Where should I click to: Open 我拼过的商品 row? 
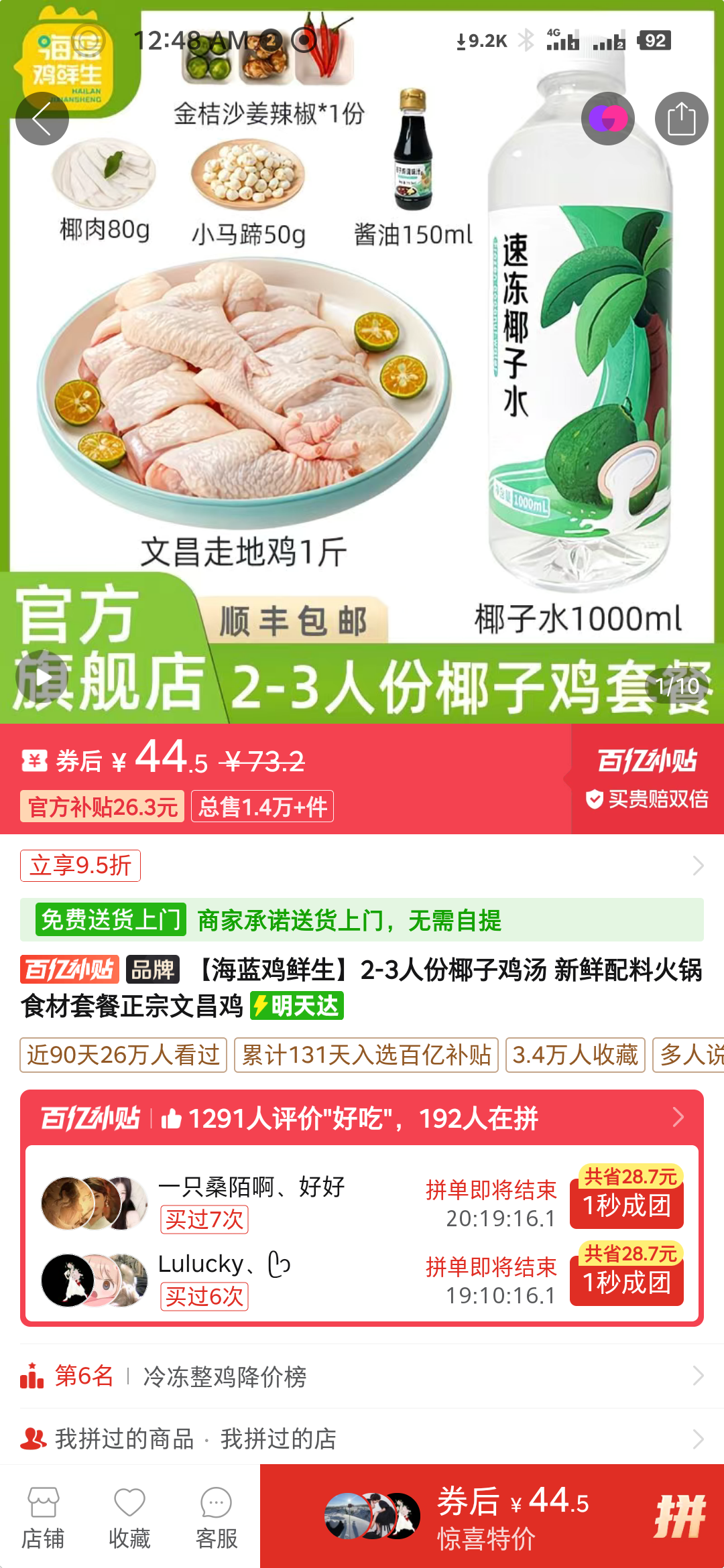click(125, 1439)
